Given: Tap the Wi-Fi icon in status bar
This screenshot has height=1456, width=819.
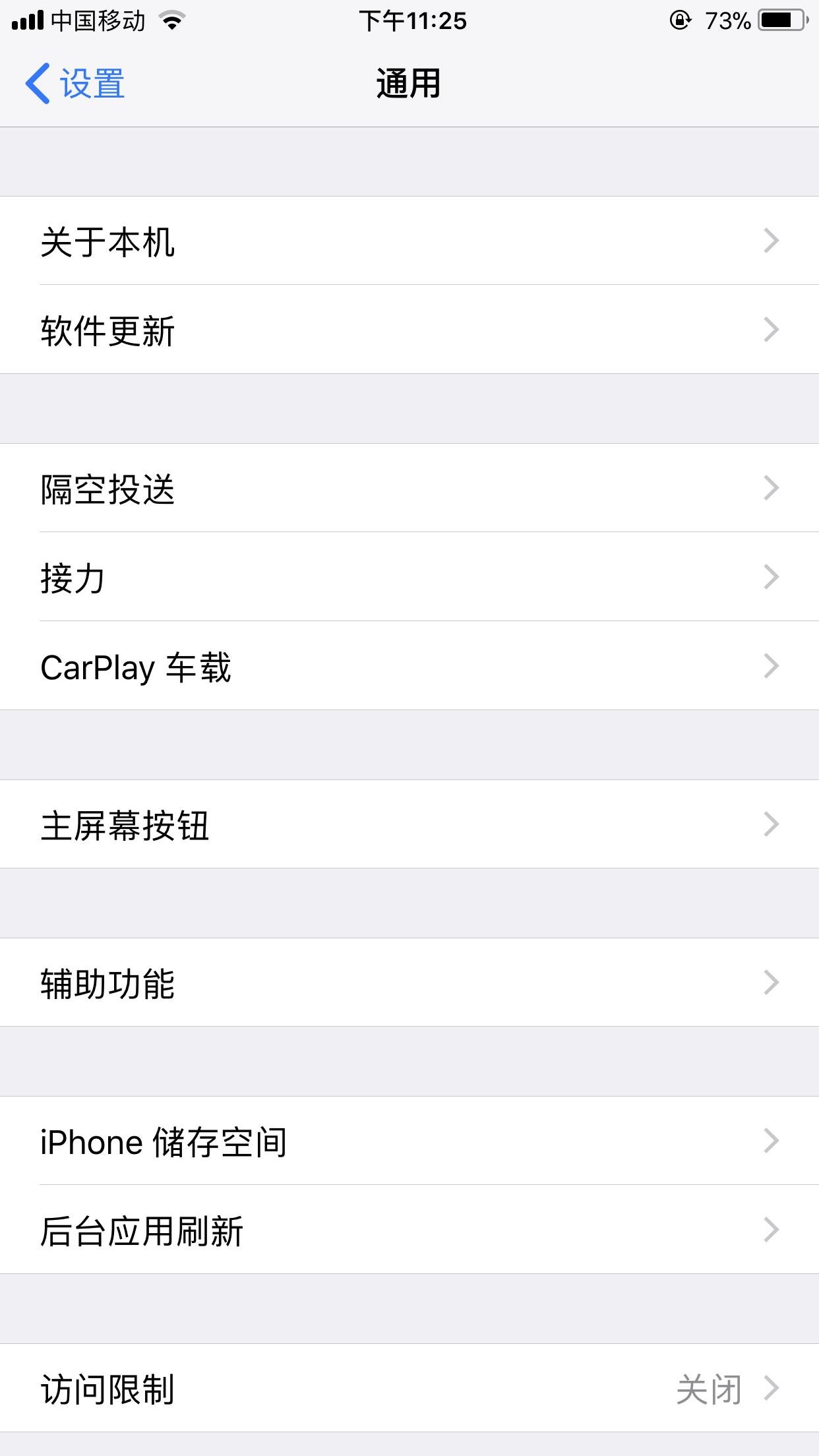Looking at the screenshot, I should pyautogui.click(x=173, y=20).
